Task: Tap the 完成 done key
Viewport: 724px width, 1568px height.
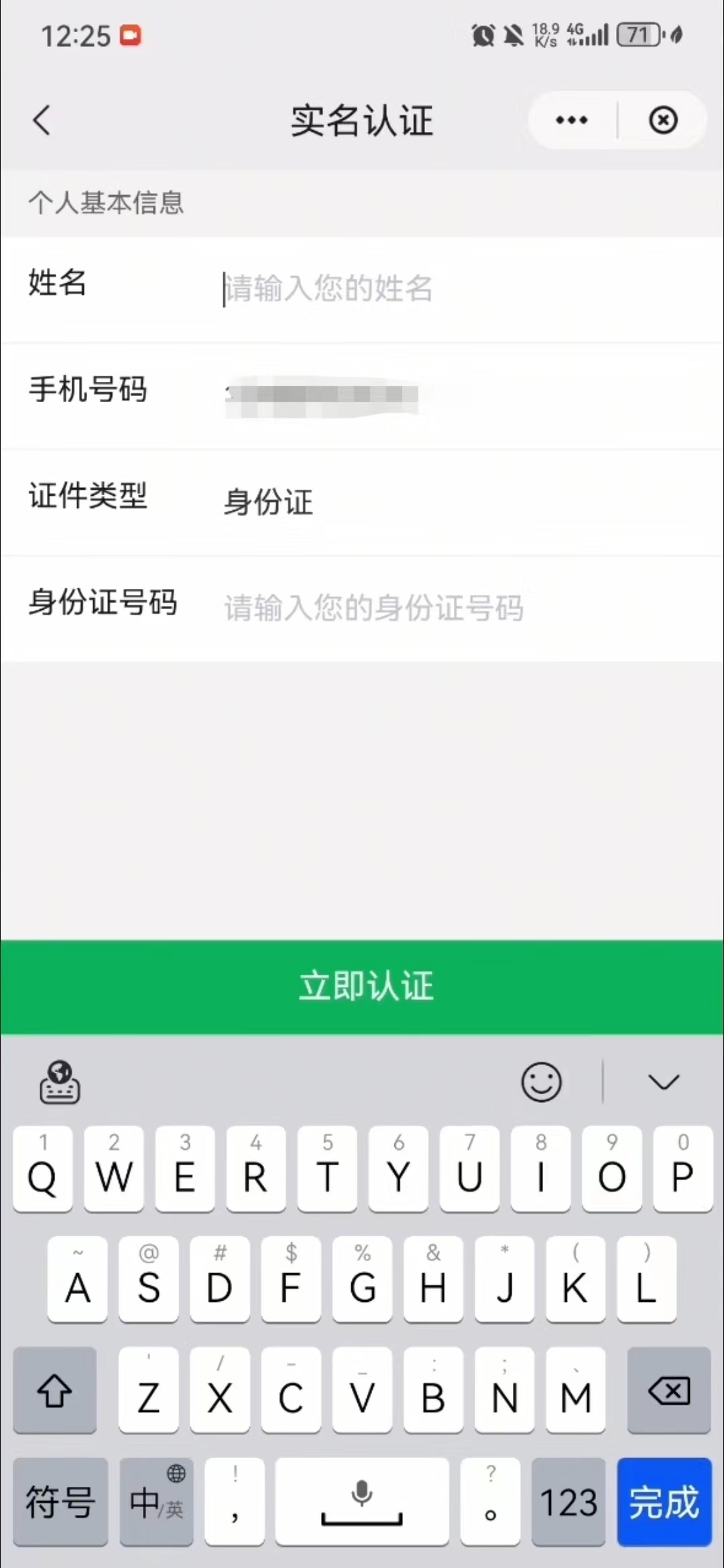Action: [x=664, y=1502]
